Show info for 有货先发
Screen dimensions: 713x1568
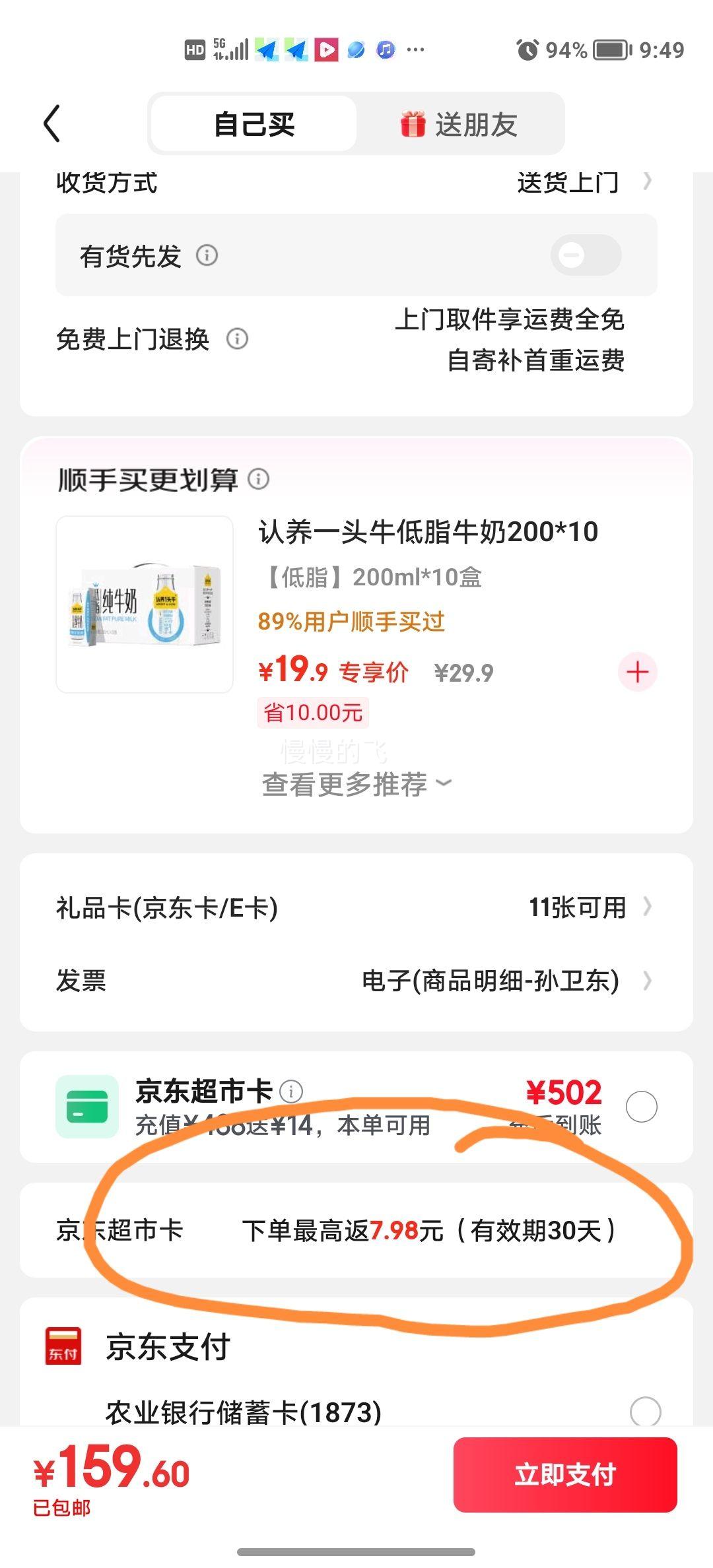pos(207,255)
